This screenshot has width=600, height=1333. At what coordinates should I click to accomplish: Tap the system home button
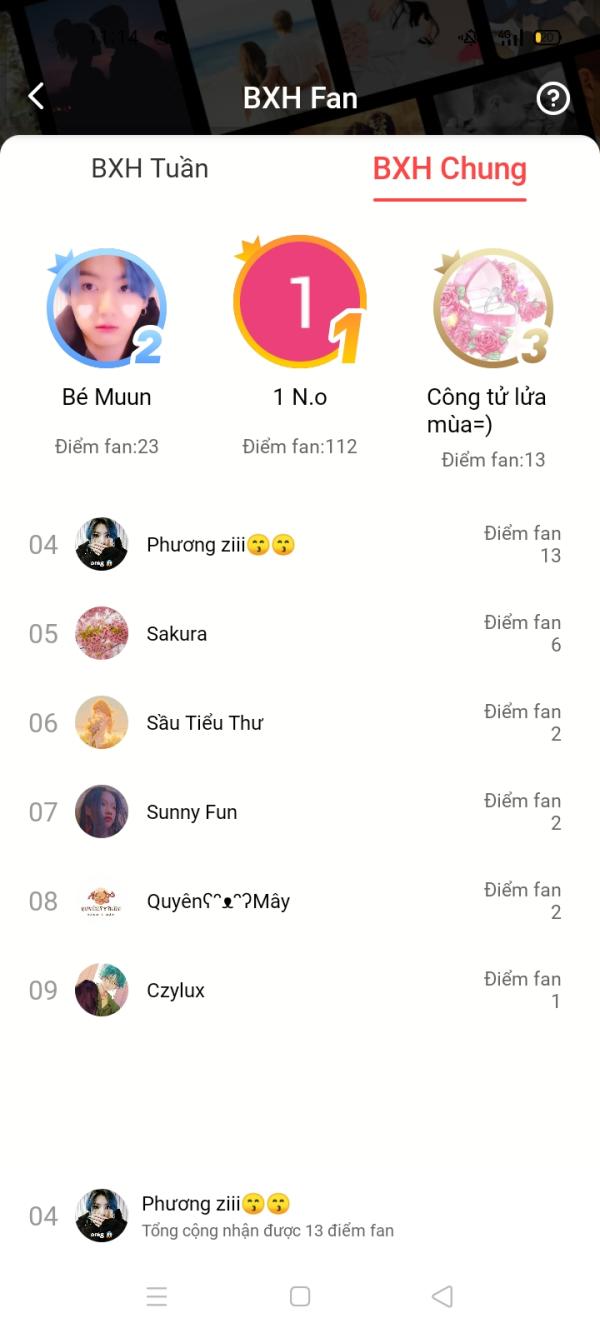coord(300,1296)
